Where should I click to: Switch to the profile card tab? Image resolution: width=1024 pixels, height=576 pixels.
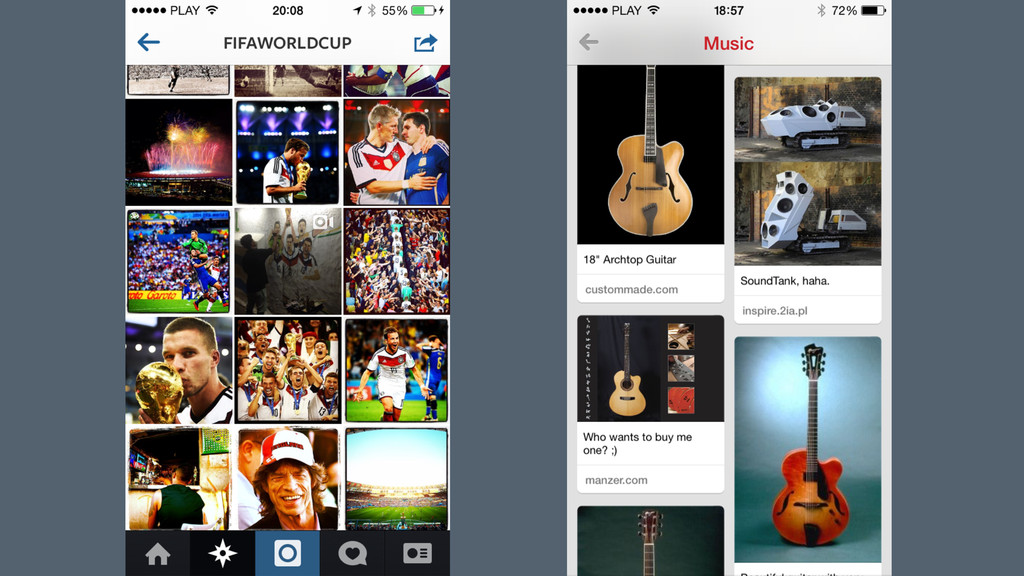[417, 553]
